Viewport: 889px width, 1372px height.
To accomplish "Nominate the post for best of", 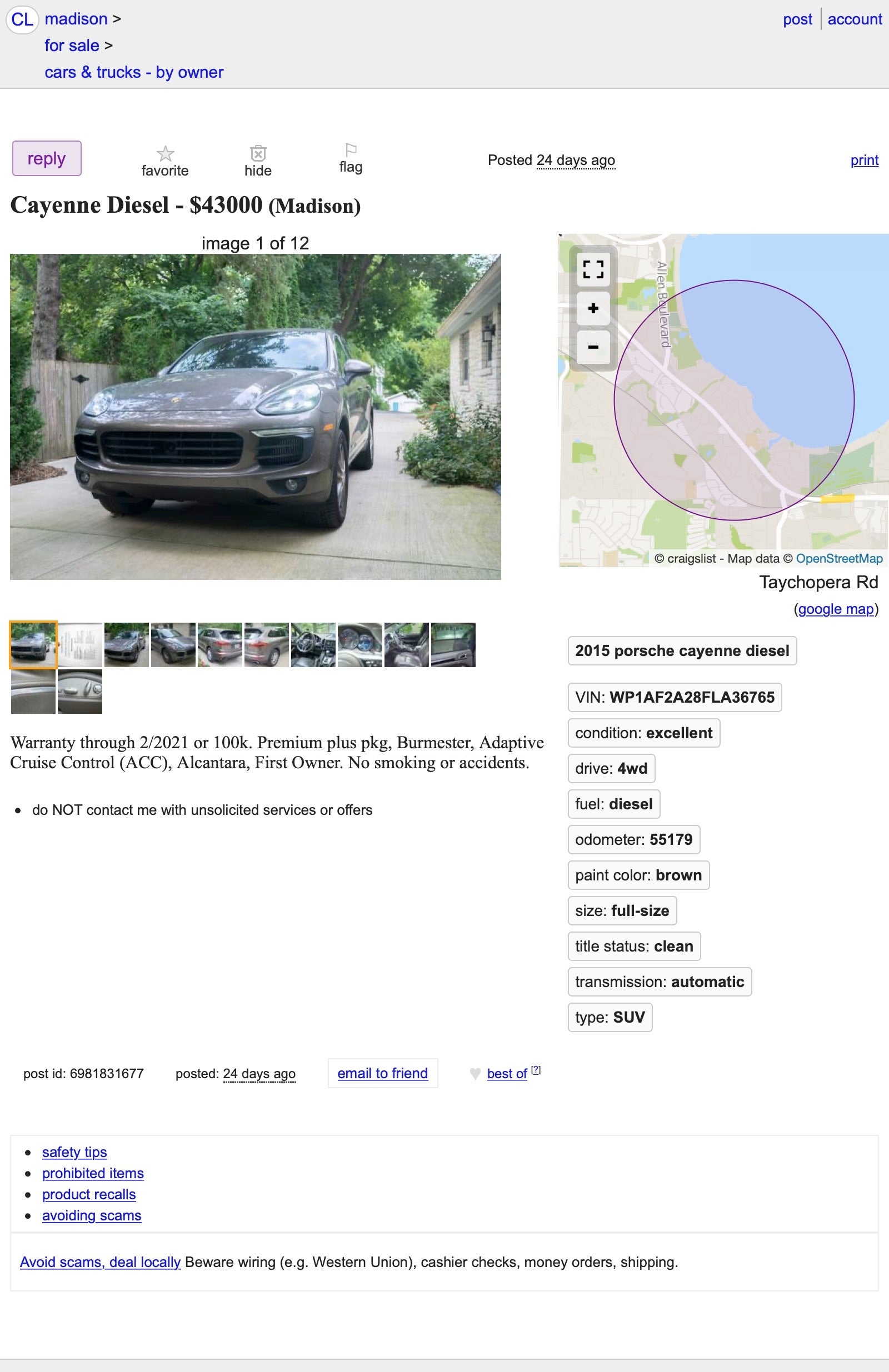I will coord(507,1073).
